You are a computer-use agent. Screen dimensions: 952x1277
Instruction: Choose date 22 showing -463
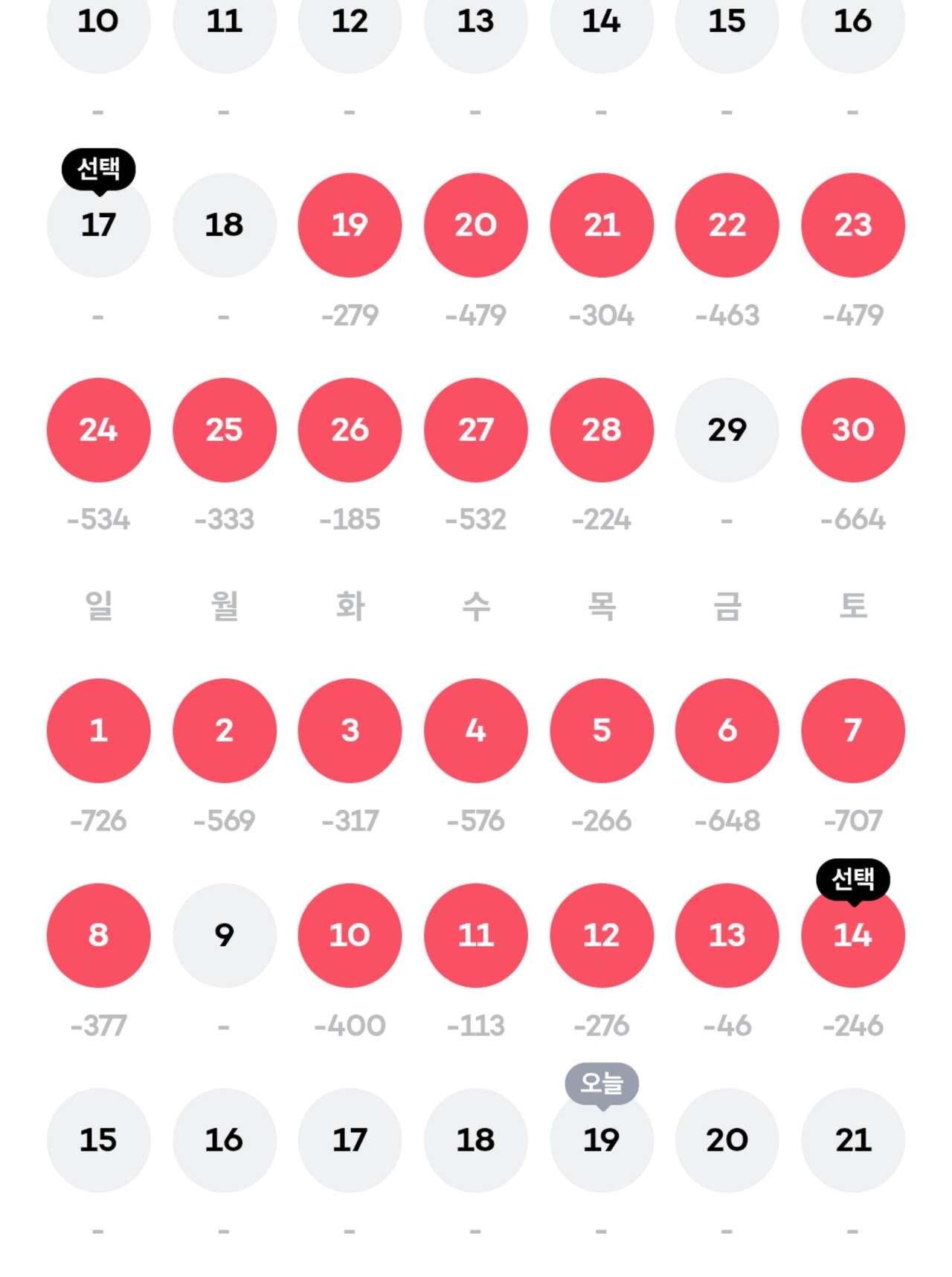tap(727, 225)
